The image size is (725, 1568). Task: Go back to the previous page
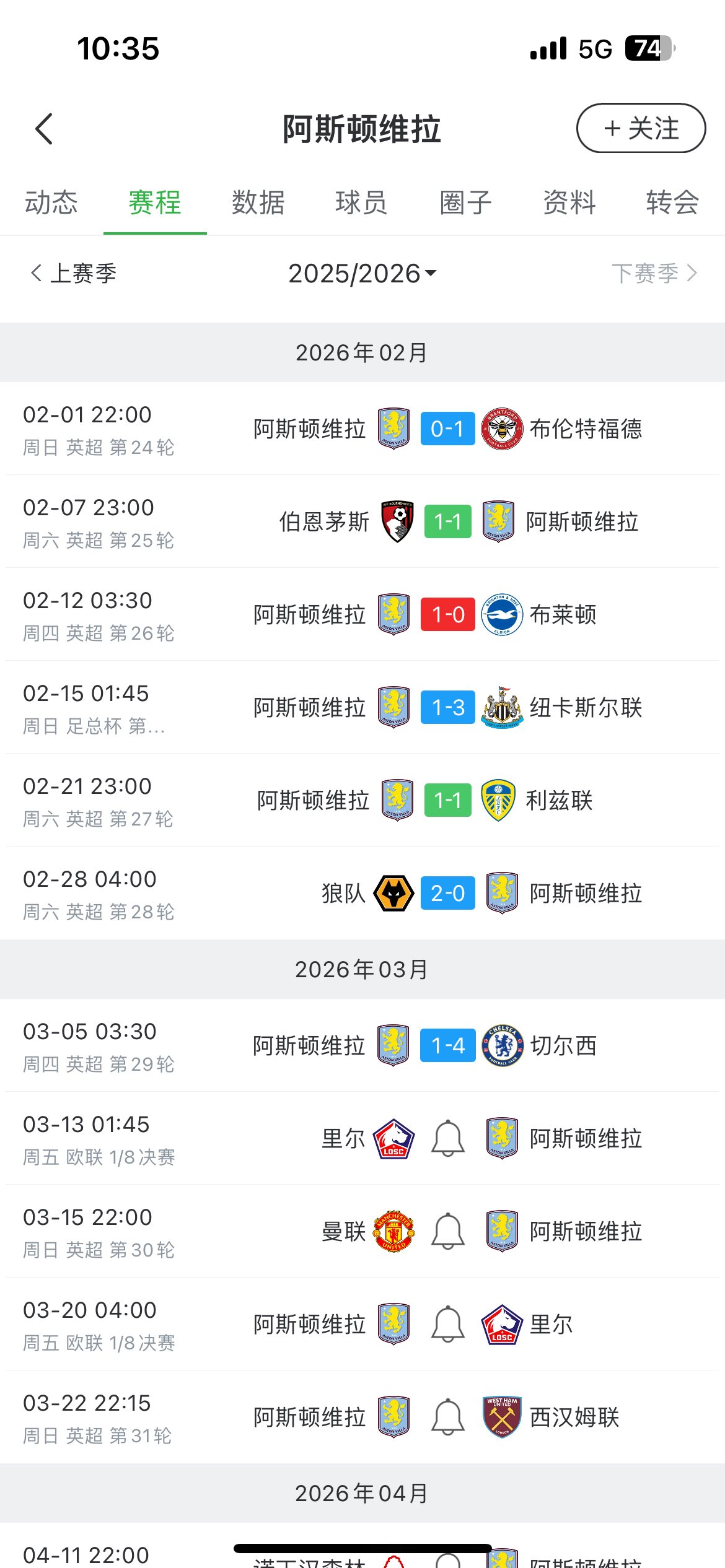(44, 129)
